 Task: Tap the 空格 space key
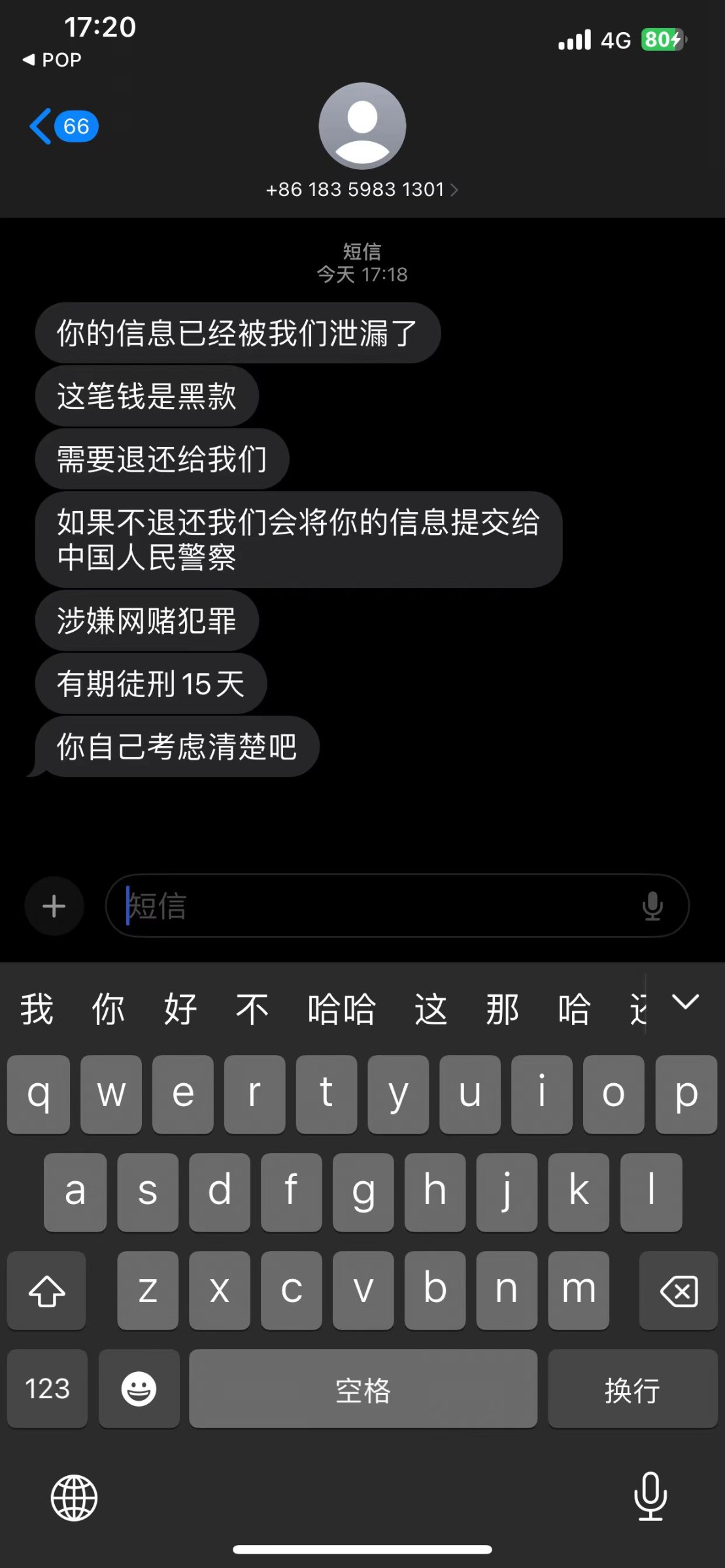pyautogui.click(x=363, y=1388)
